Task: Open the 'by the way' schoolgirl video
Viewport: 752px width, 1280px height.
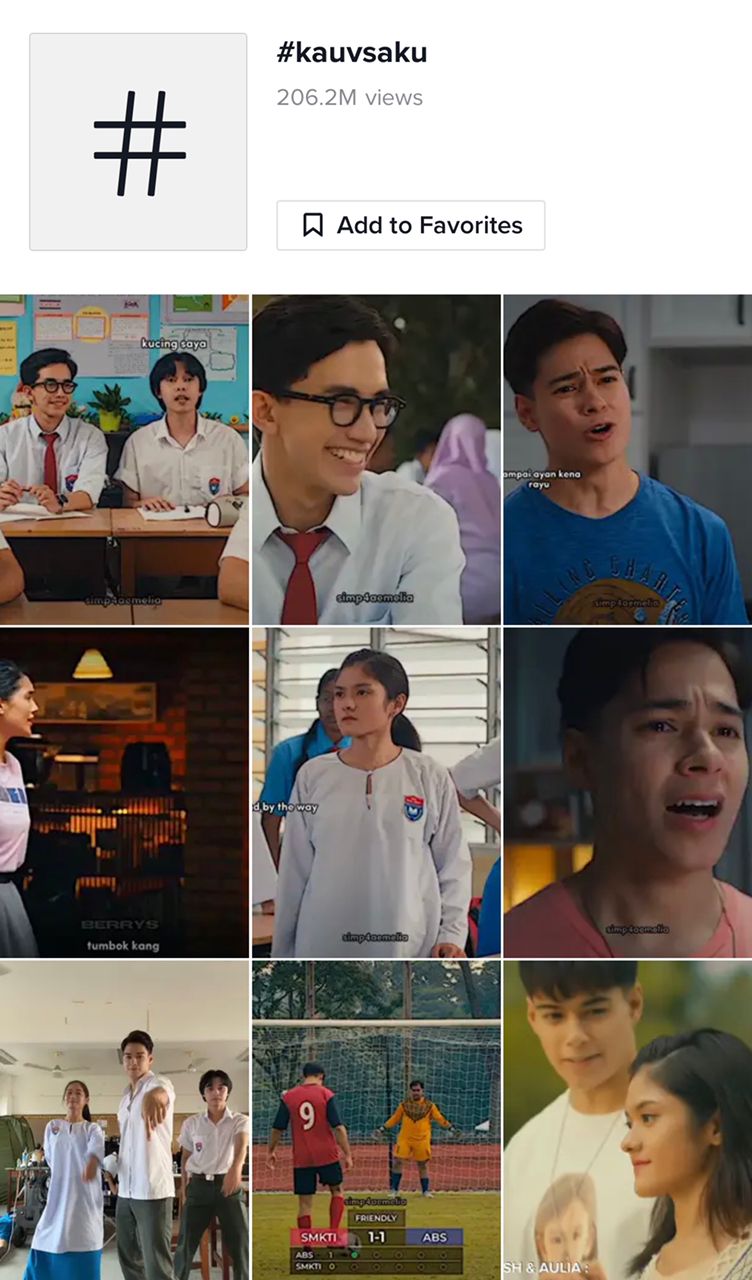Action: coord(375,792)
